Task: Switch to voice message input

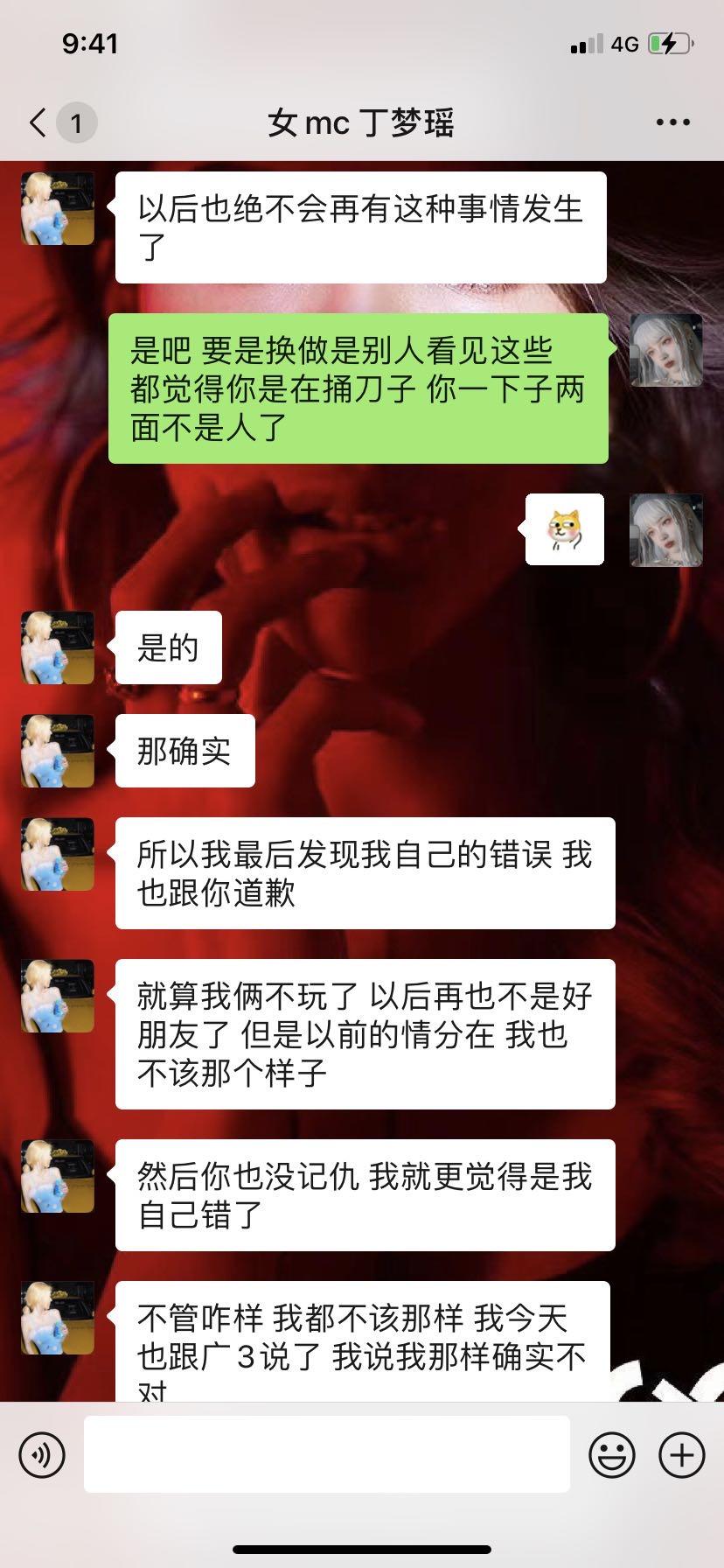Action: coord(42,1455)
